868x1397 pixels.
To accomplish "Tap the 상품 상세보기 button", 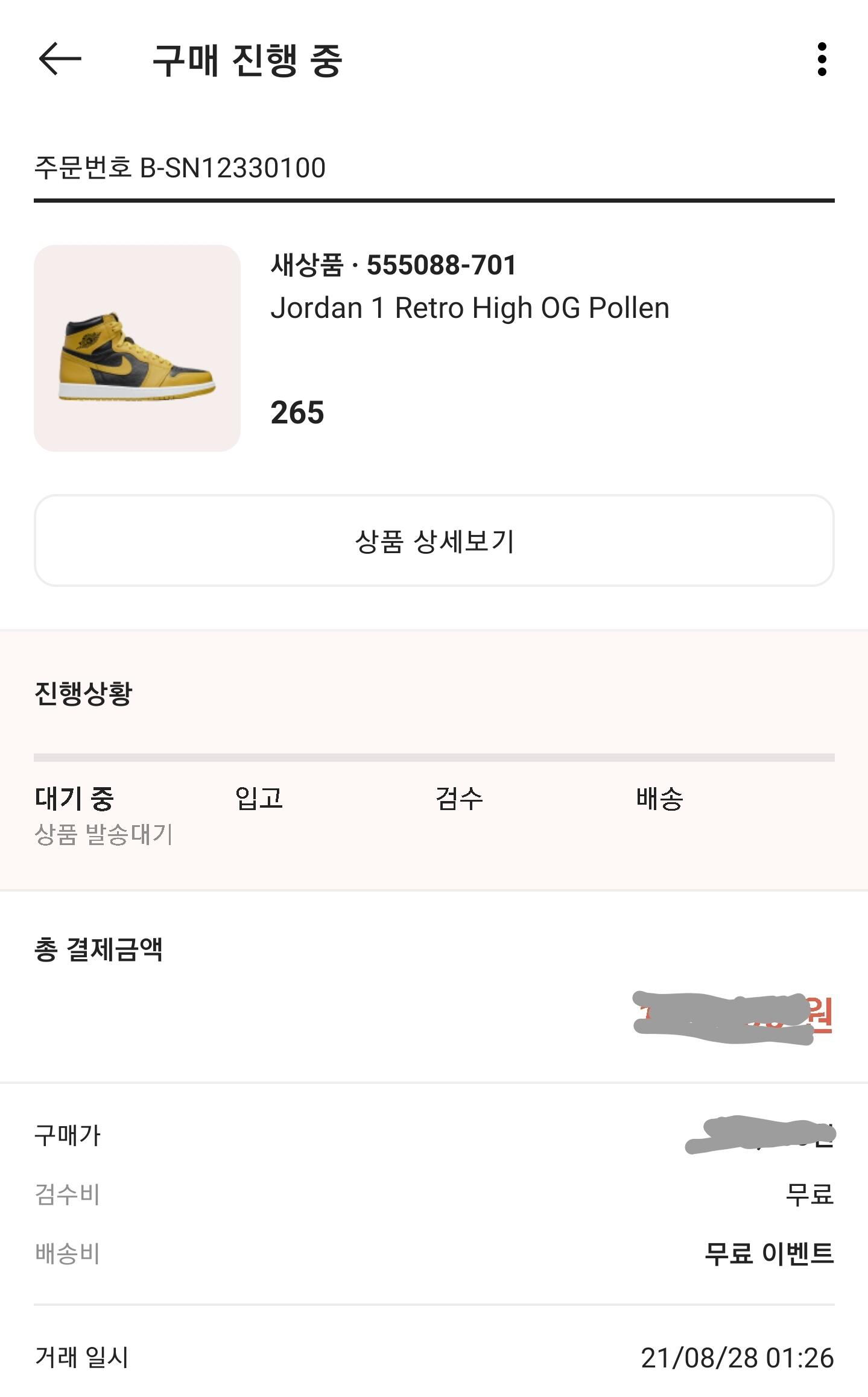I will point(434,540).
